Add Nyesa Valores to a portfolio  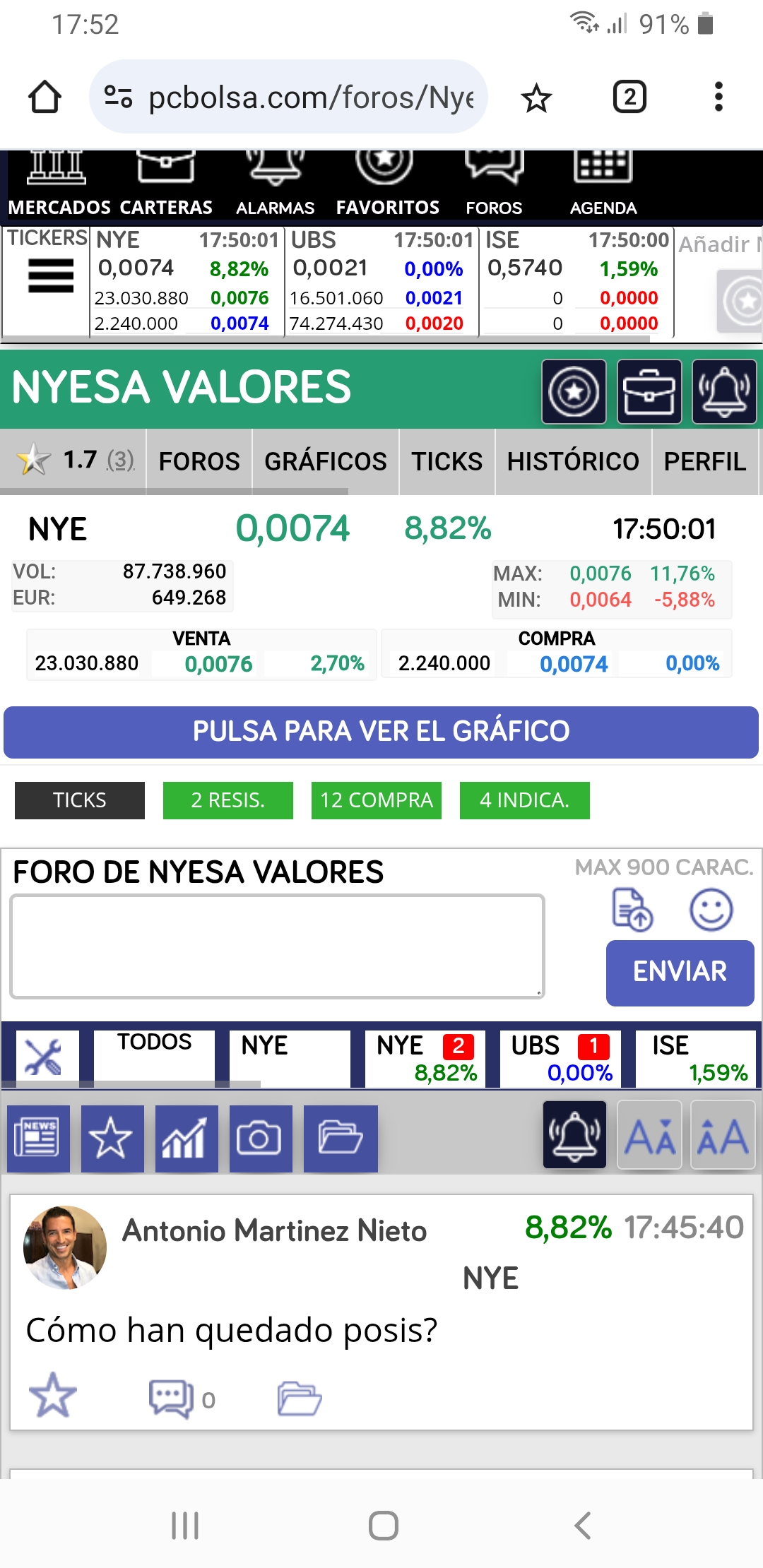(649, 392)
